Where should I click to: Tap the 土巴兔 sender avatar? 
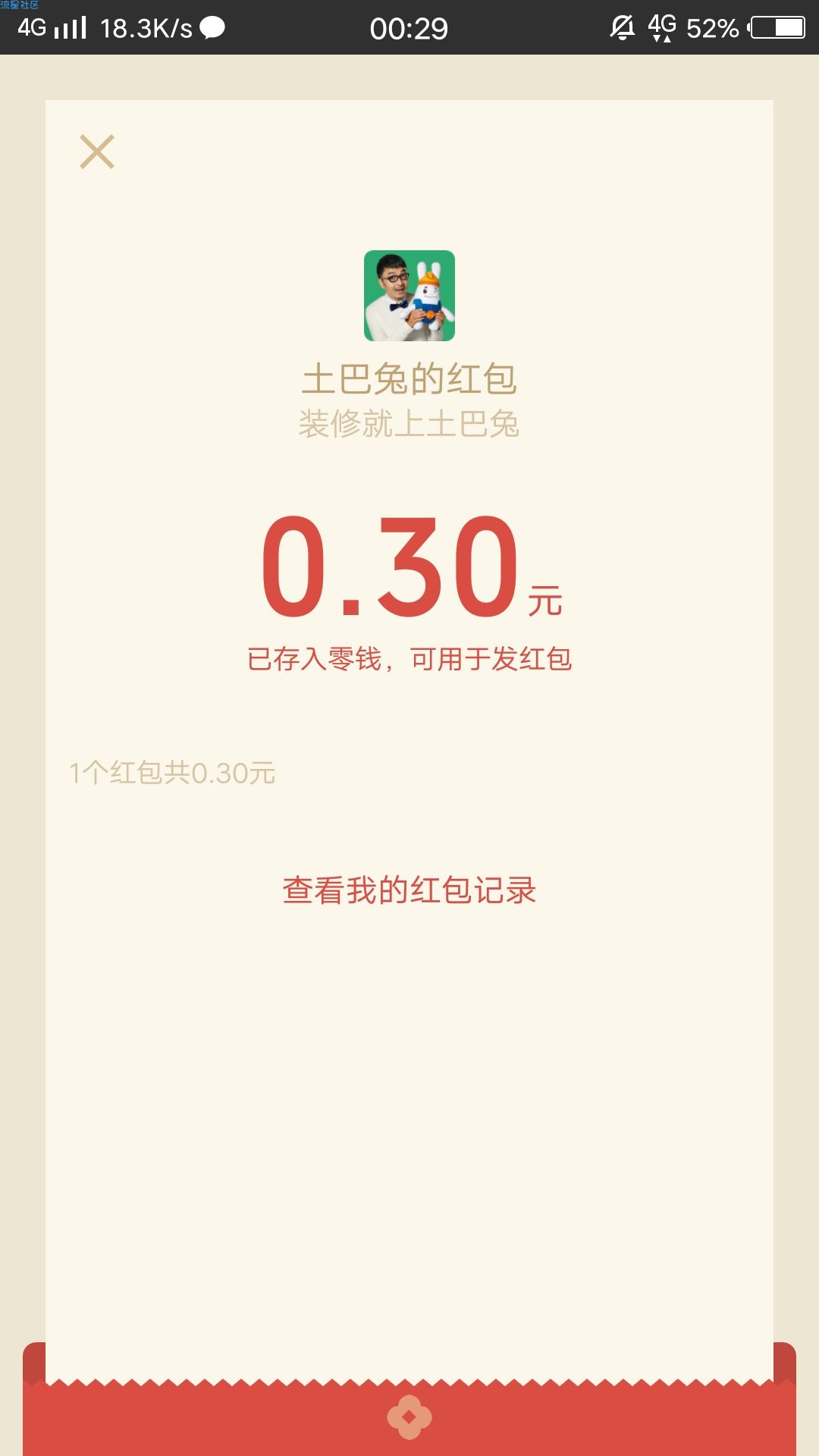(409, 296)
